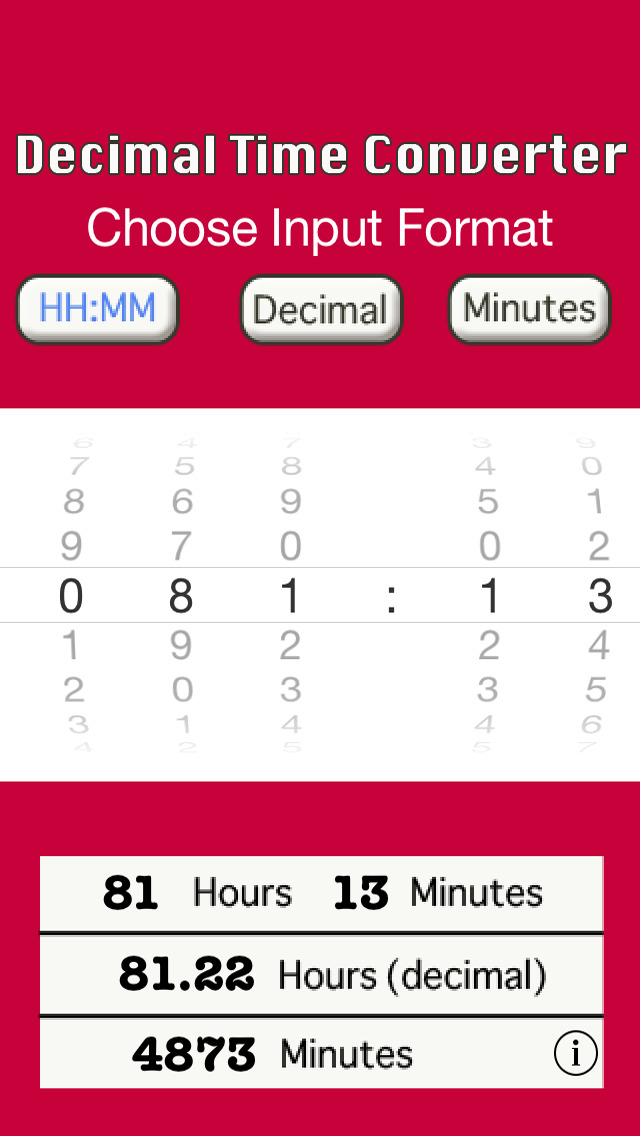Tap 2 below the selected 1 hours wheel

(290, 646)
